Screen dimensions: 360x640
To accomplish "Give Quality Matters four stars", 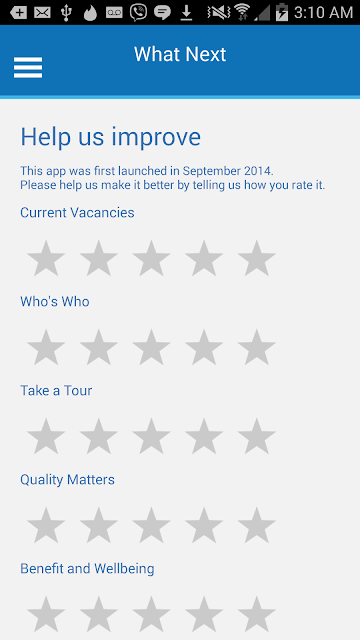I will tap(204, 525).
